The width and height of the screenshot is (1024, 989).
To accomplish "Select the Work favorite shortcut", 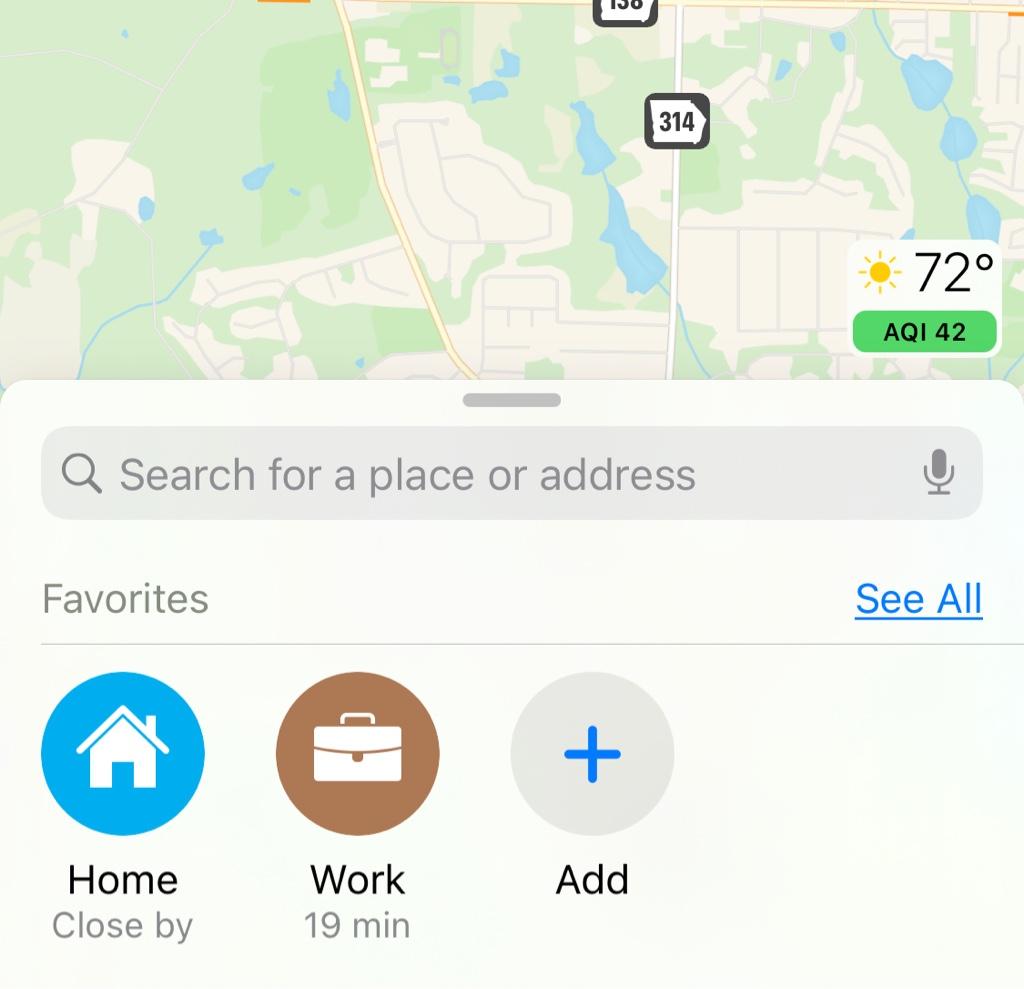I will coord(357,753).
